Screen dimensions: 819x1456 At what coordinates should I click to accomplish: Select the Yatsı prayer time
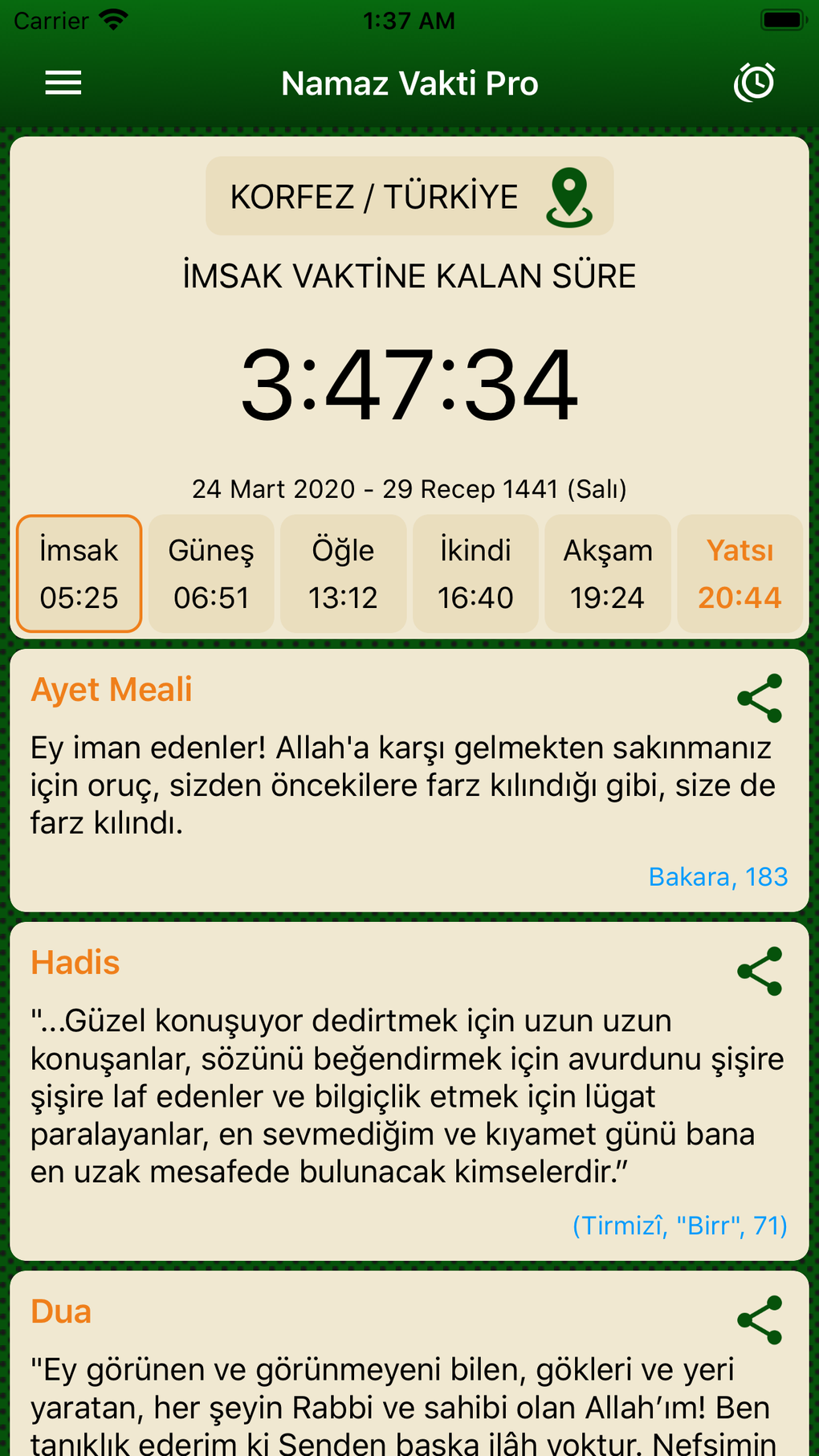pos(740,573)
